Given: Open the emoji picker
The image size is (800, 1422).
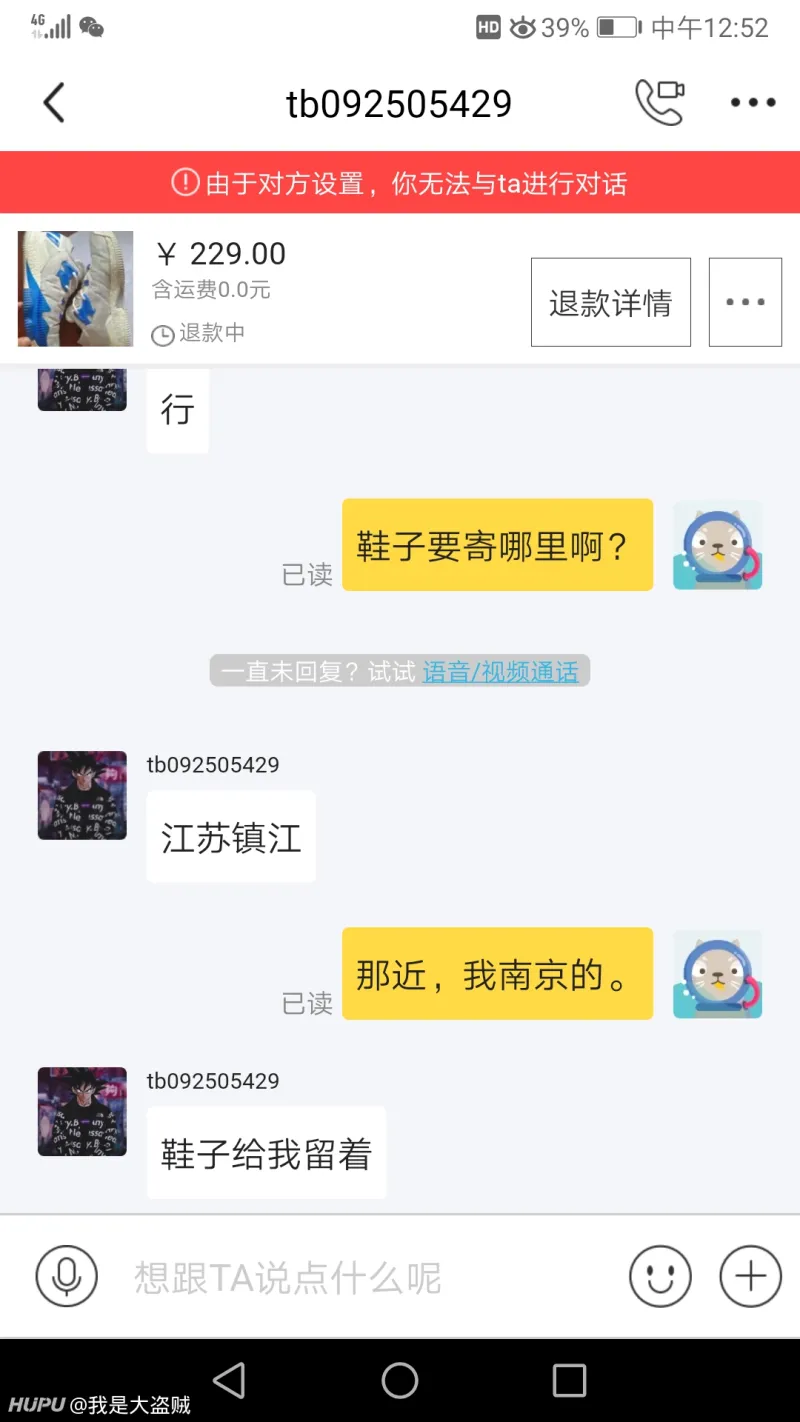Looking at the screenshot, I should pyautogui.click(x=660, y=1277).
